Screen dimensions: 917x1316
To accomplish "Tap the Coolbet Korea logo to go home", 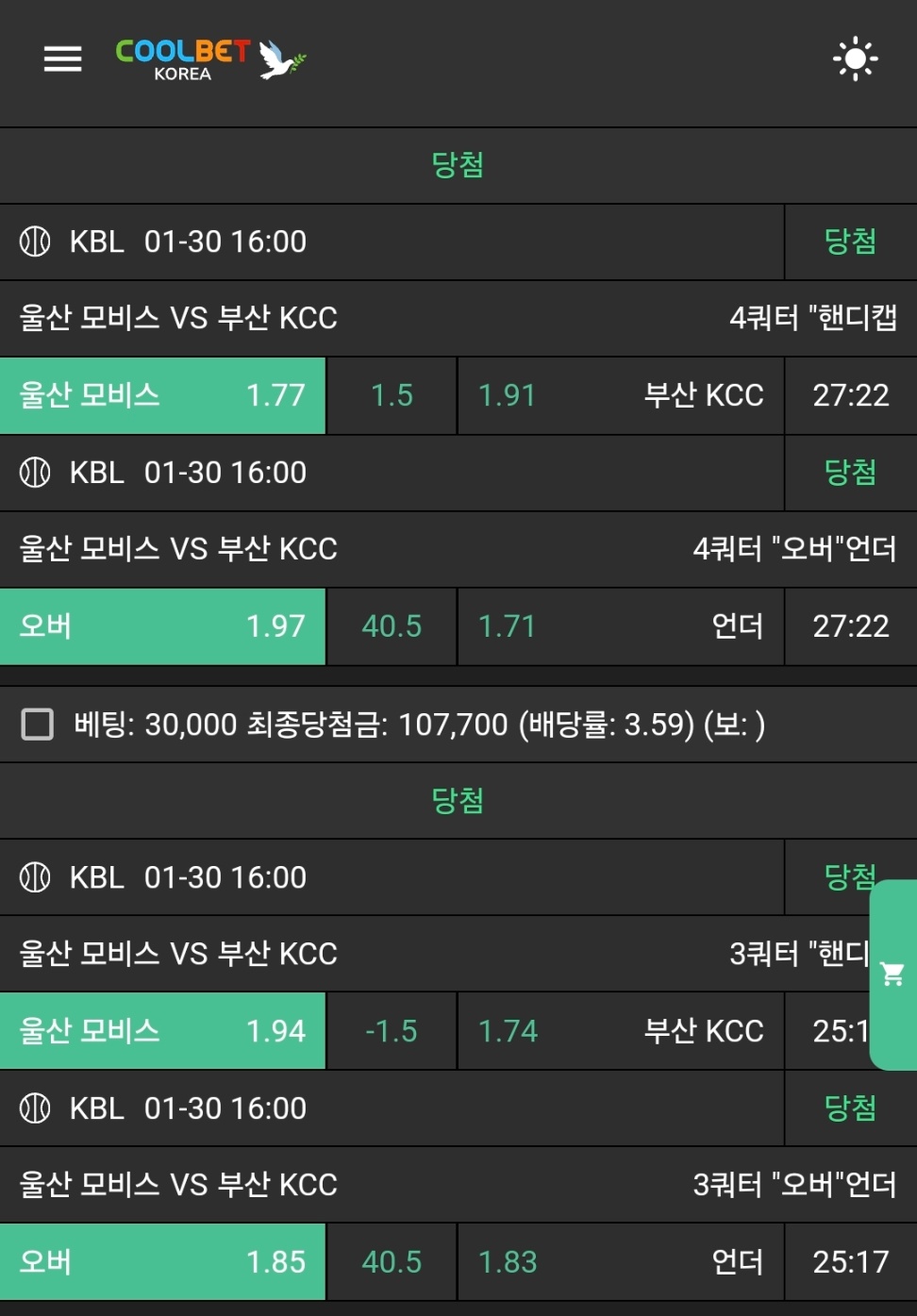I will click(209, 59).
